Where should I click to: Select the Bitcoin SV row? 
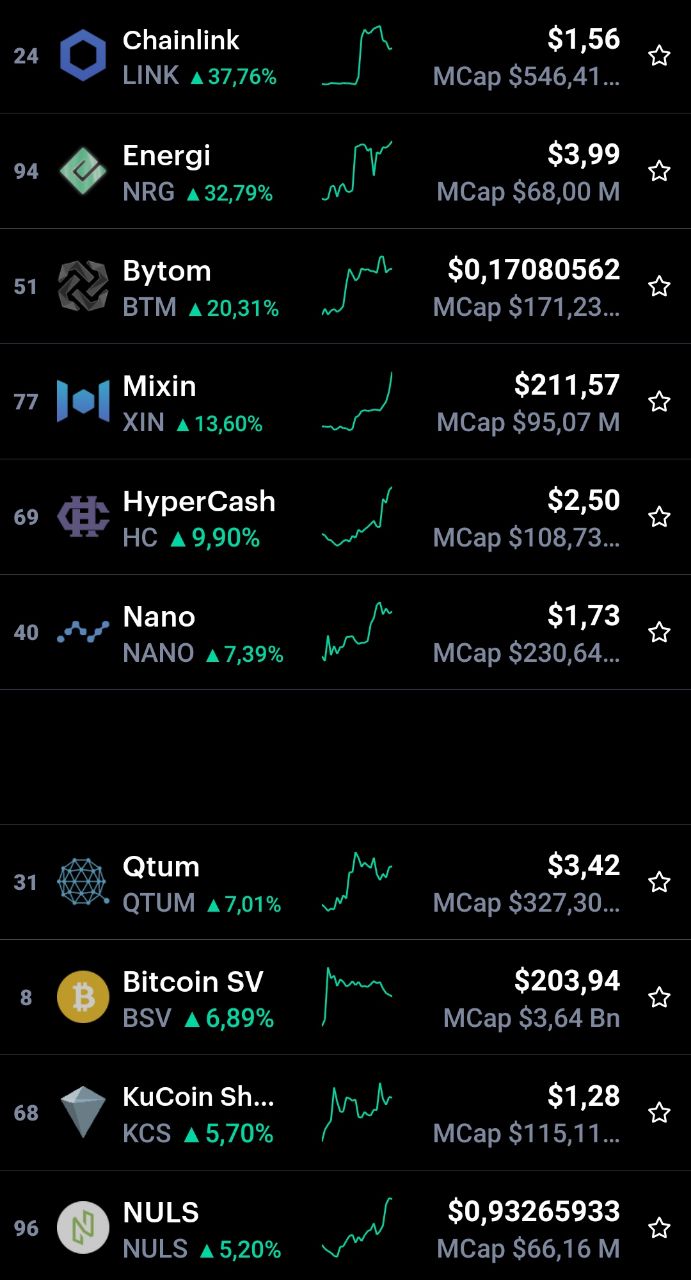(345, 997)
